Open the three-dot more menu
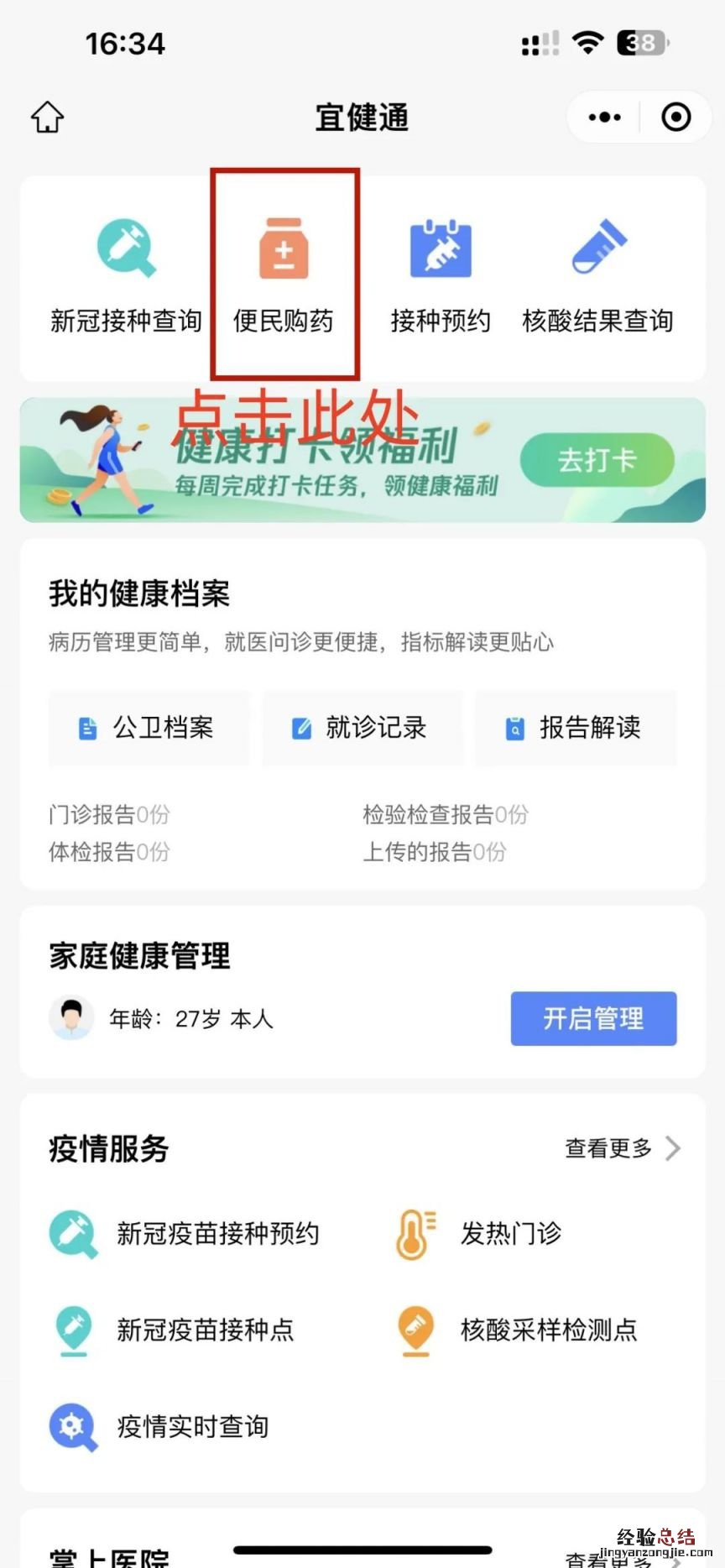This screenshot has height=1568, width=725. coord(604,118)
